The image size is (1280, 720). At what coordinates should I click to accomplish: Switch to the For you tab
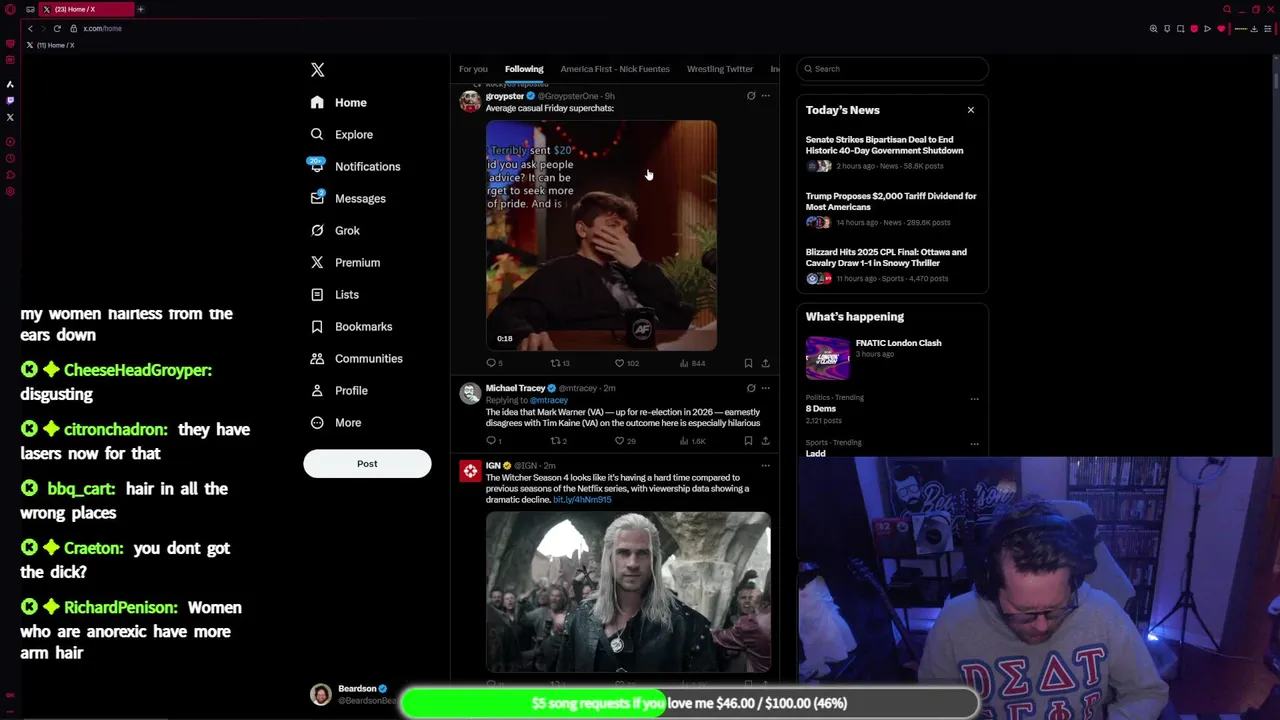[473, 69]
